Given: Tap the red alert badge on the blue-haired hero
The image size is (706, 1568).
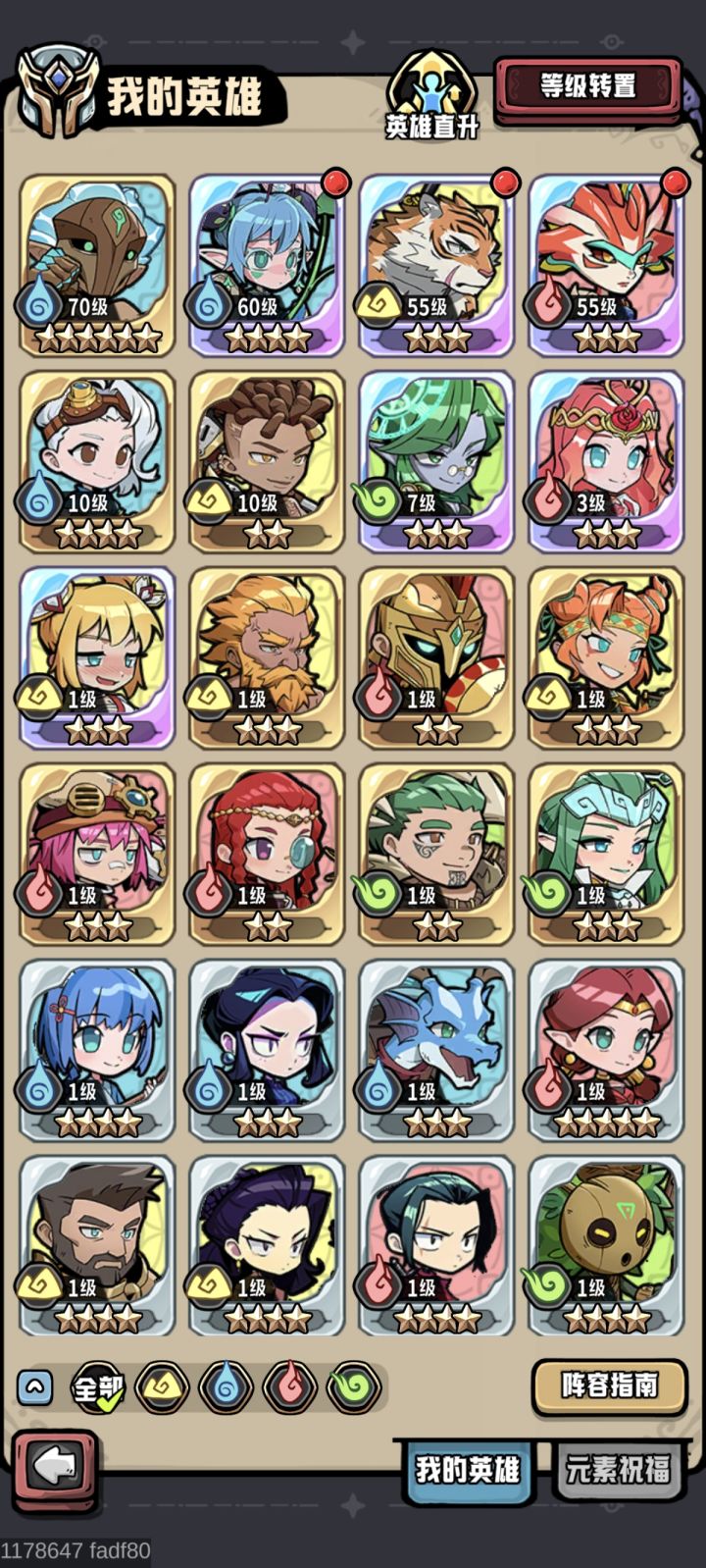Looking at the screenshot, I should click(x=334, y=183).
